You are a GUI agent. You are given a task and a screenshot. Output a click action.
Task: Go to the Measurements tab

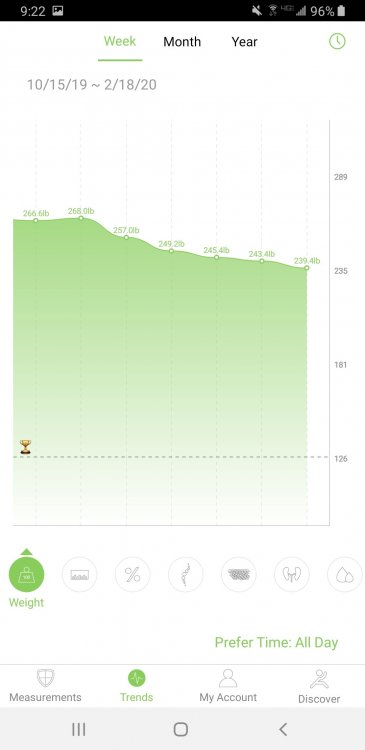coord(45,686)
